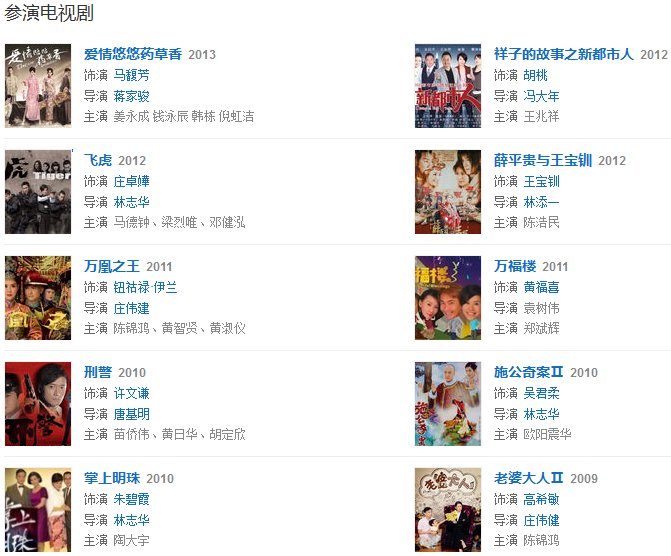View director 林添一's page
The image size is (671, 556).
point(541,202)
